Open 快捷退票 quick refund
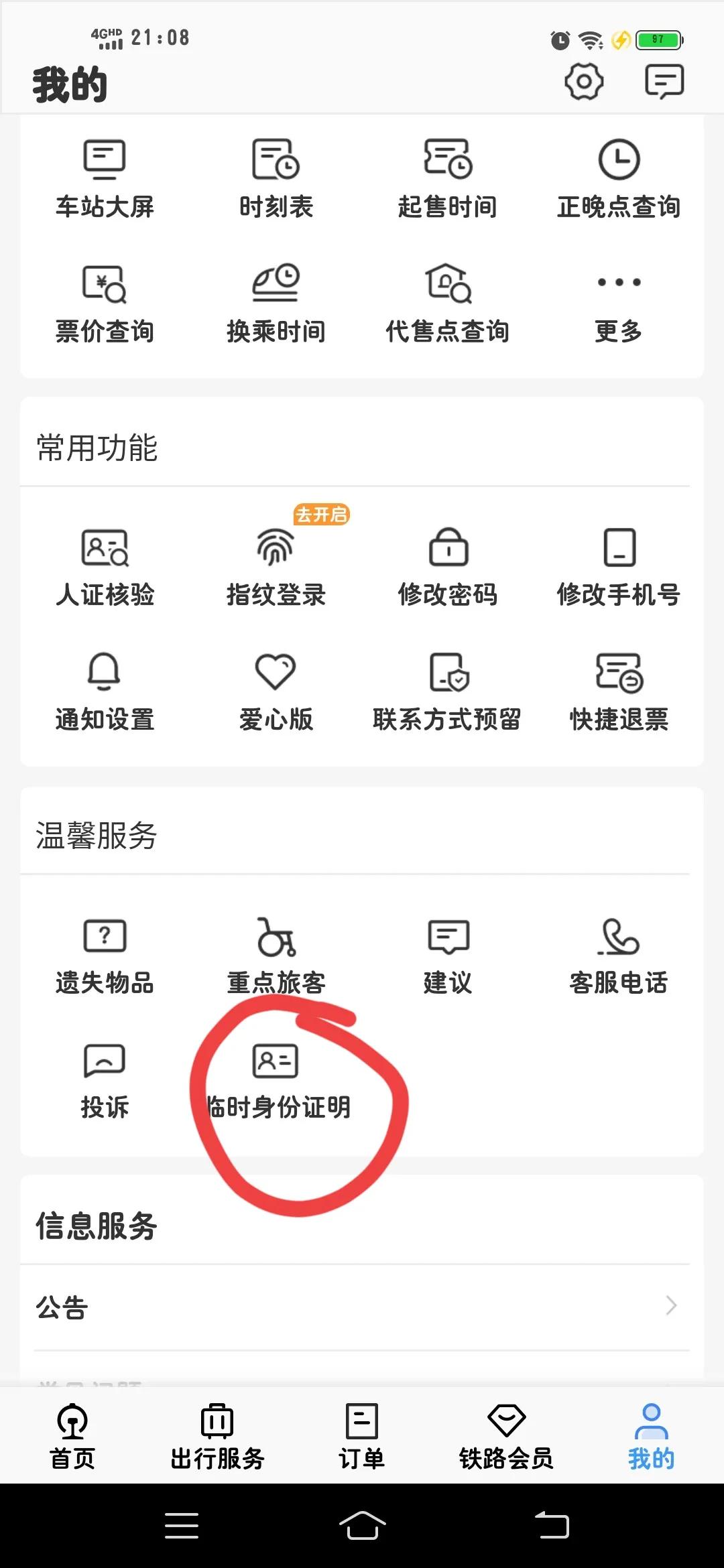This screenshot has width=724, height=1568. coord(618,694)
